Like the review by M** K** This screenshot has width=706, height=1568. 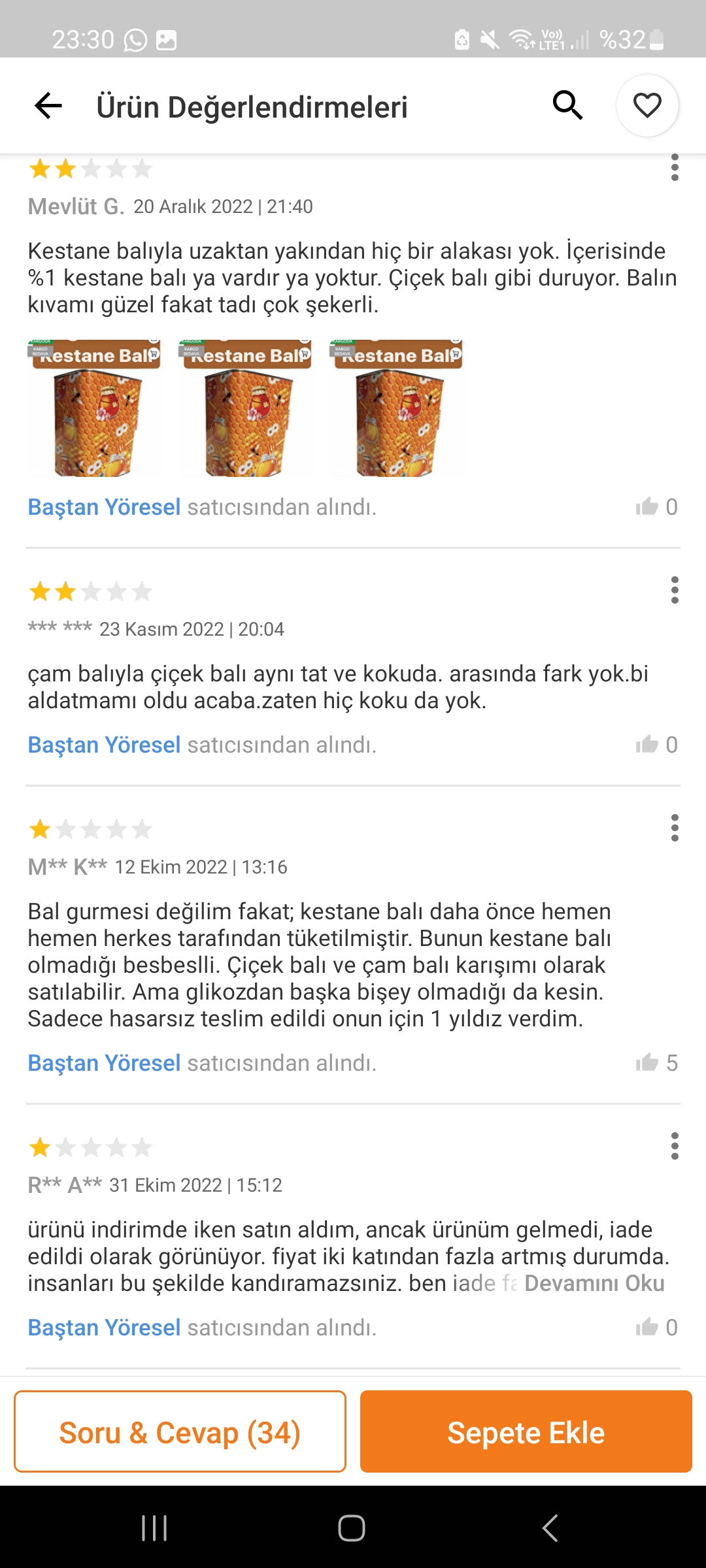[x=647, y=1062]
